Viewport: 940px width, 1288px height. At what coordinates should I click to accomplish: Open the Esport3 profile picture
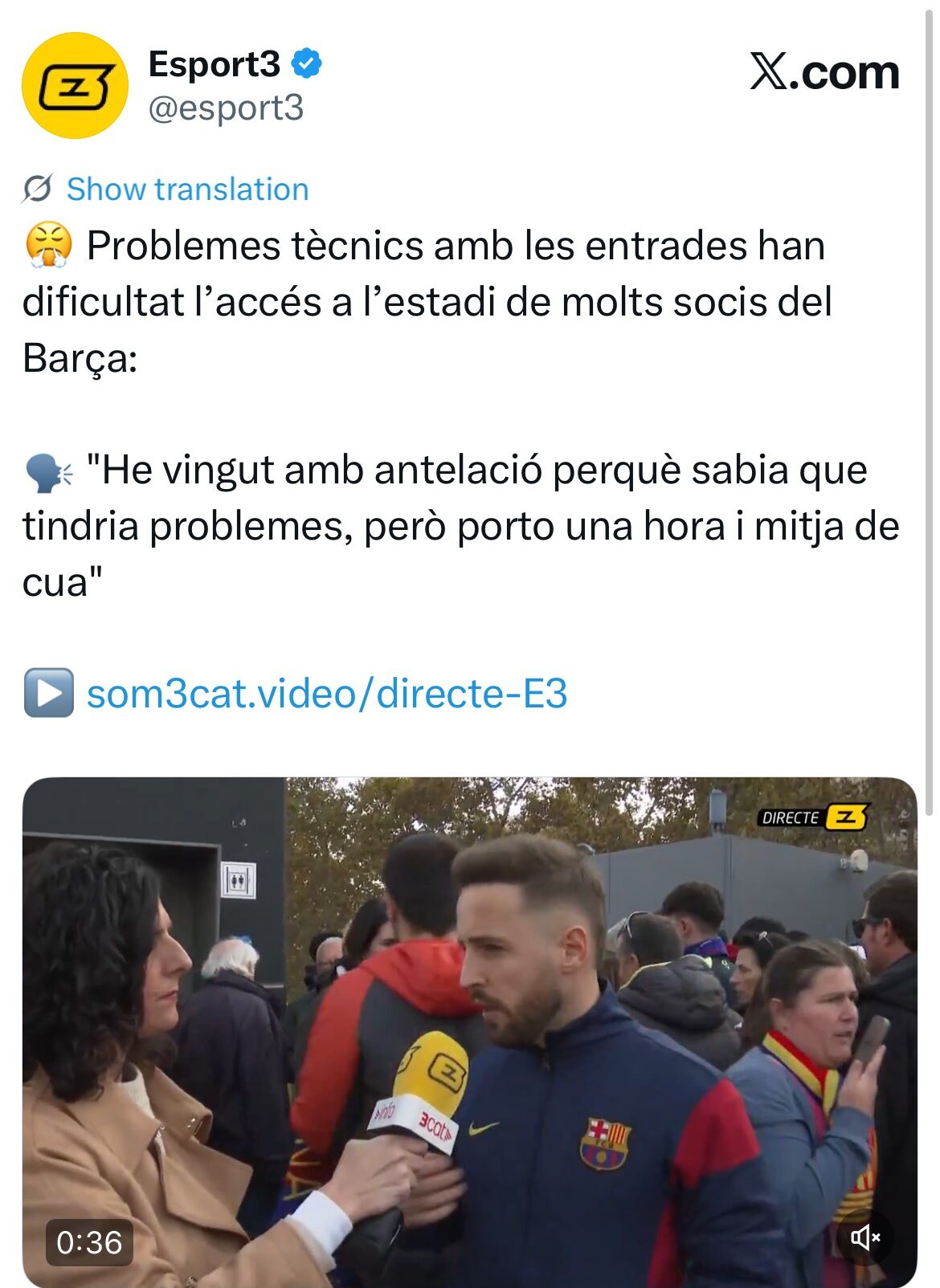point(75,85)
